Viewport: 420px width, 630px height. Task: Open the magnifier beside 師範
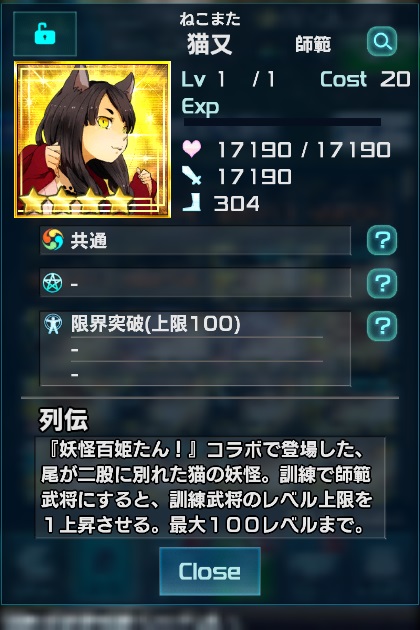pyautogui.click(x=382, y=41)
